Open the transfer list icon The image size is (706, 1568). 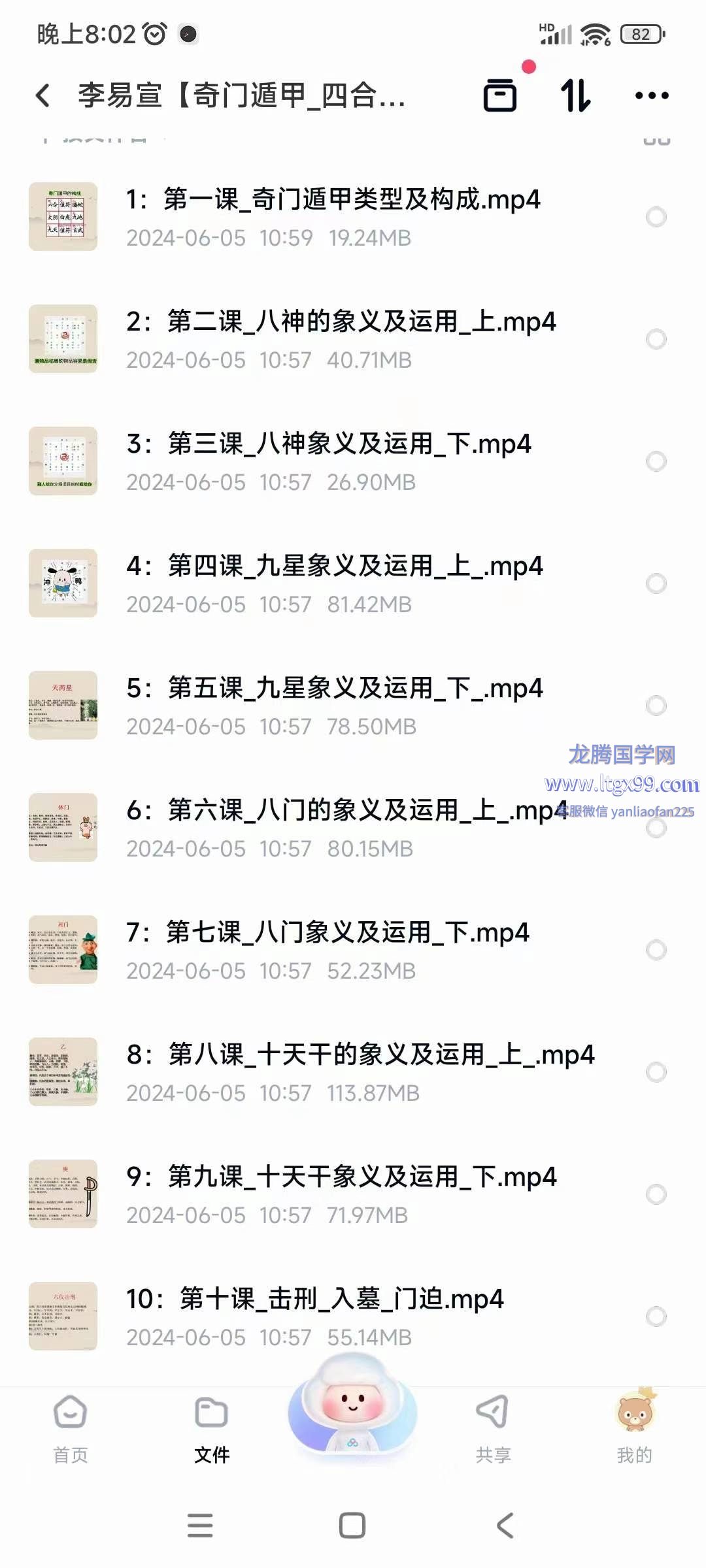[500, 95]
